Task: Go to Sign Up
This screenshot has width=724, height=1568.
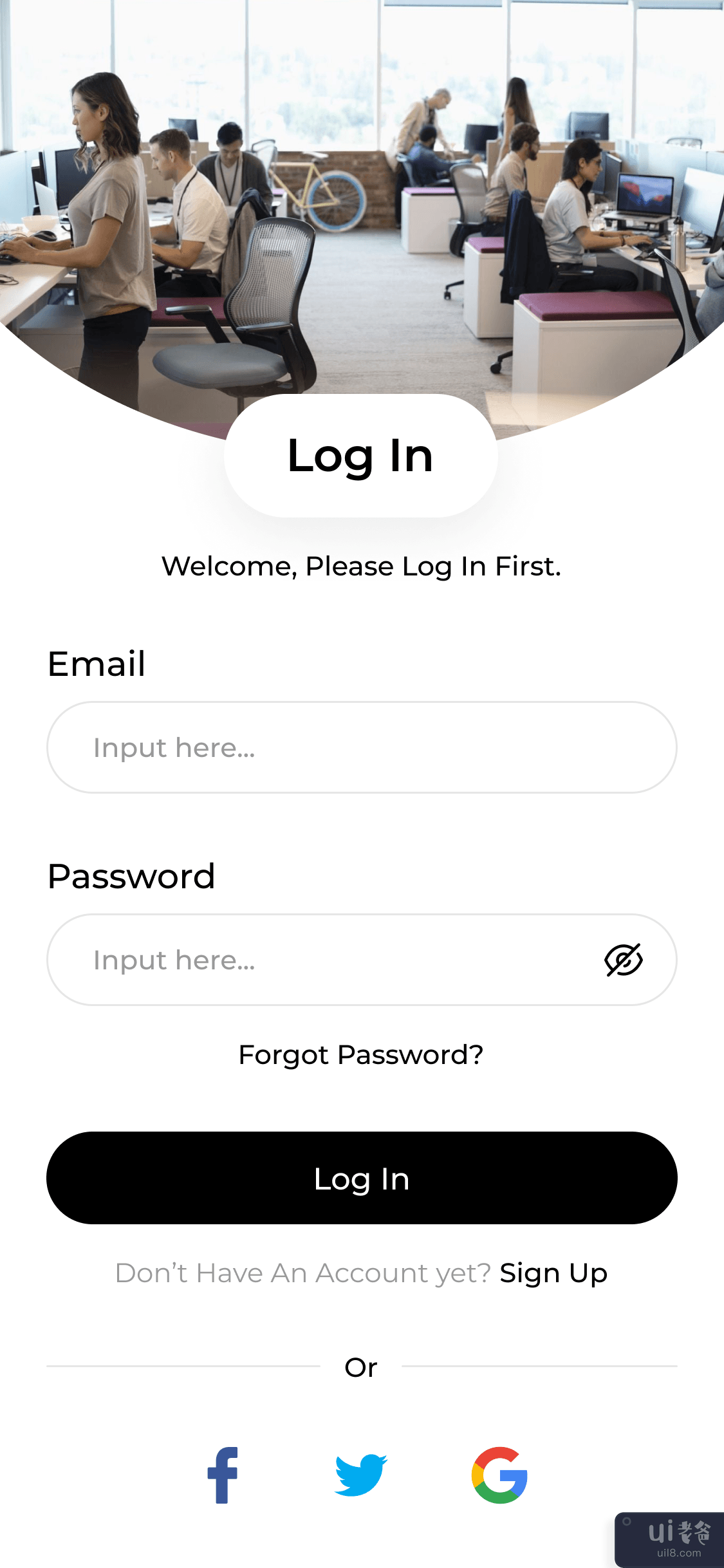Action: tap(553, 1273)
